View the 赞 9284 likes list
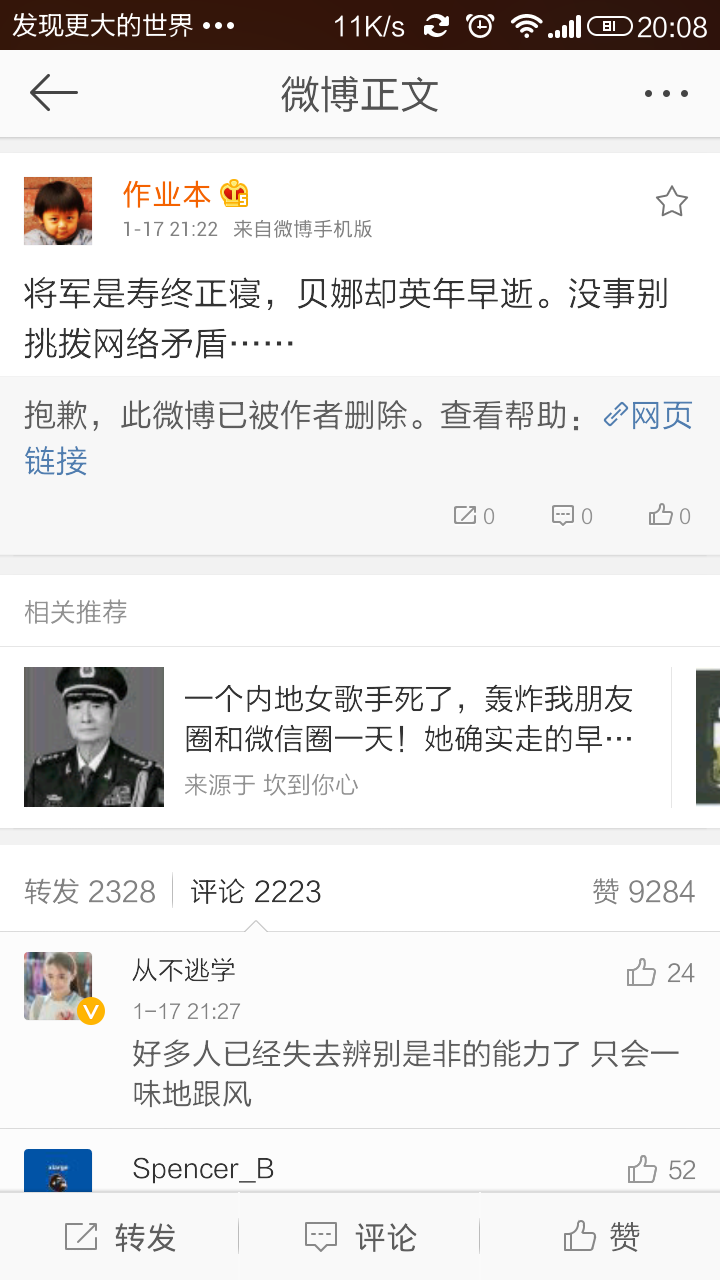The height and width of the screenshot is (1280, 720). click(643, 891)
